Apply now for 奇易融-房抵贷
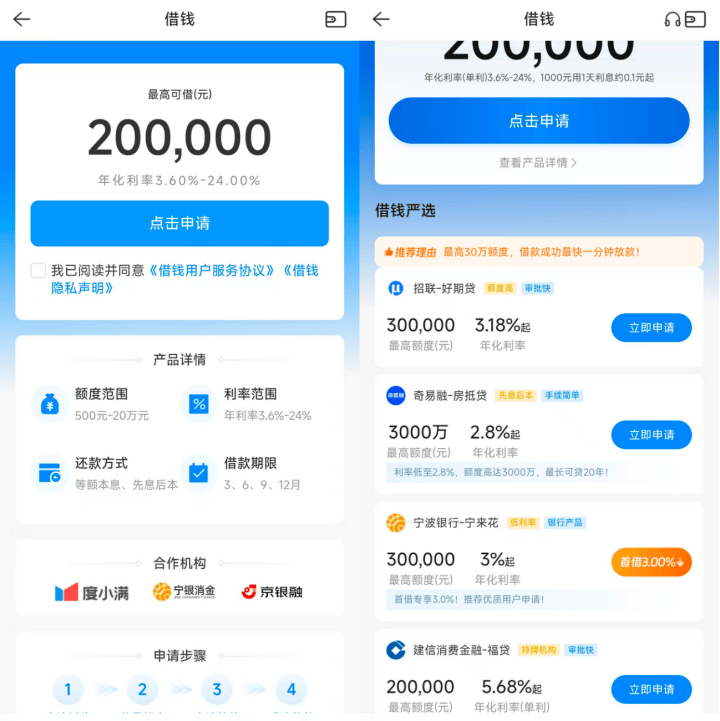The height and width of the screenshot is (721, 720). click(651, 434)
